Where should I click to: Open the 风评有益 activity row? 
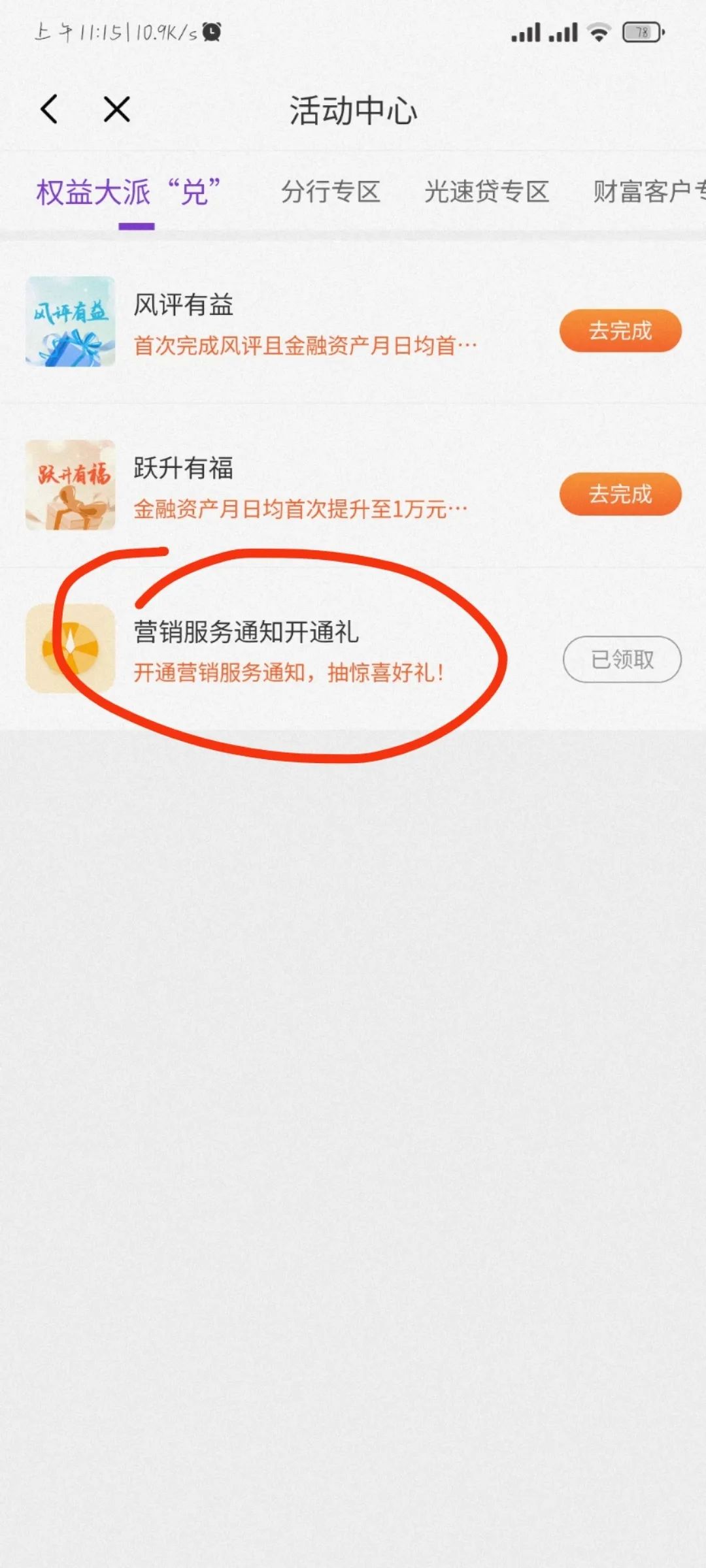click(353, 322)
